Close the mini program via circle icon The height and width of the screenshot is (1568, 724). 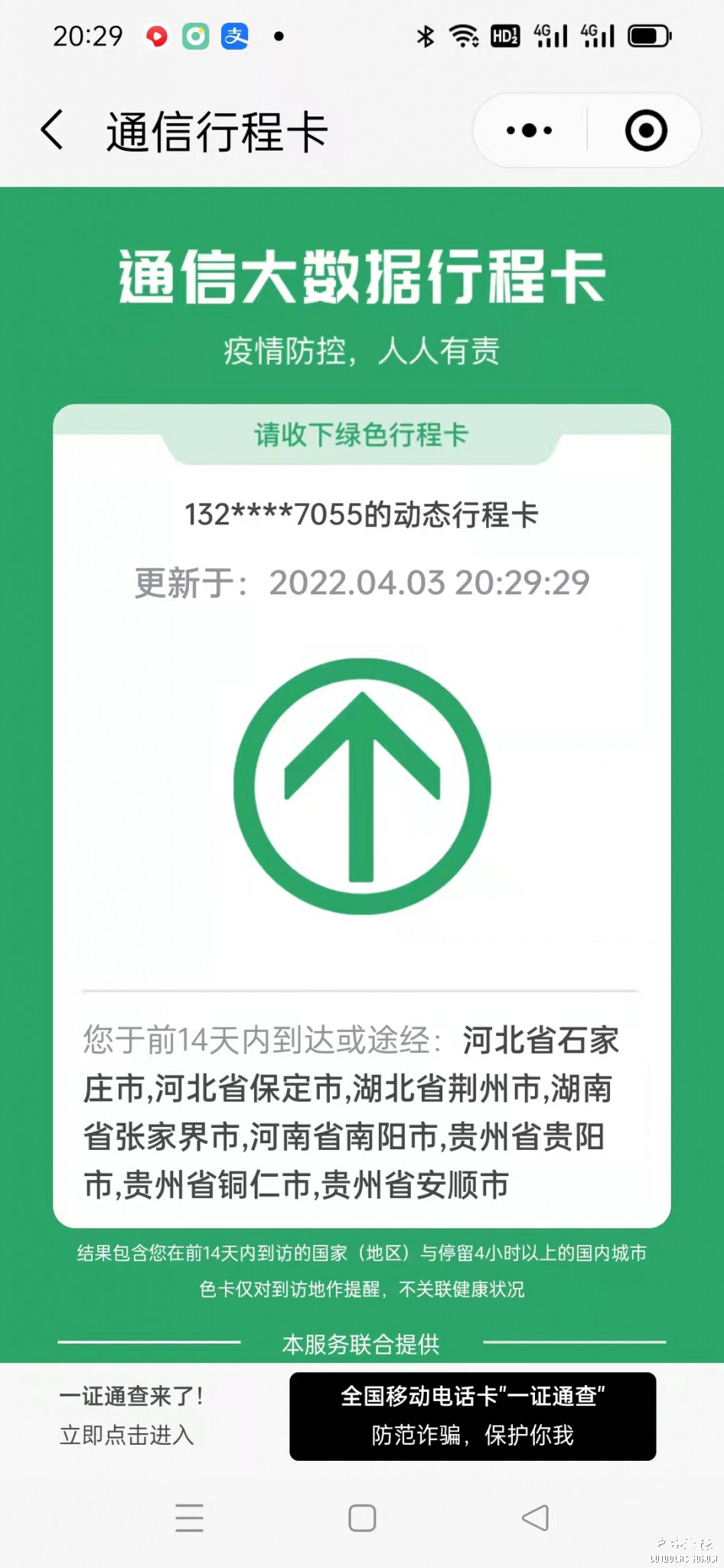pyautogui.click(x=646, y=130)
